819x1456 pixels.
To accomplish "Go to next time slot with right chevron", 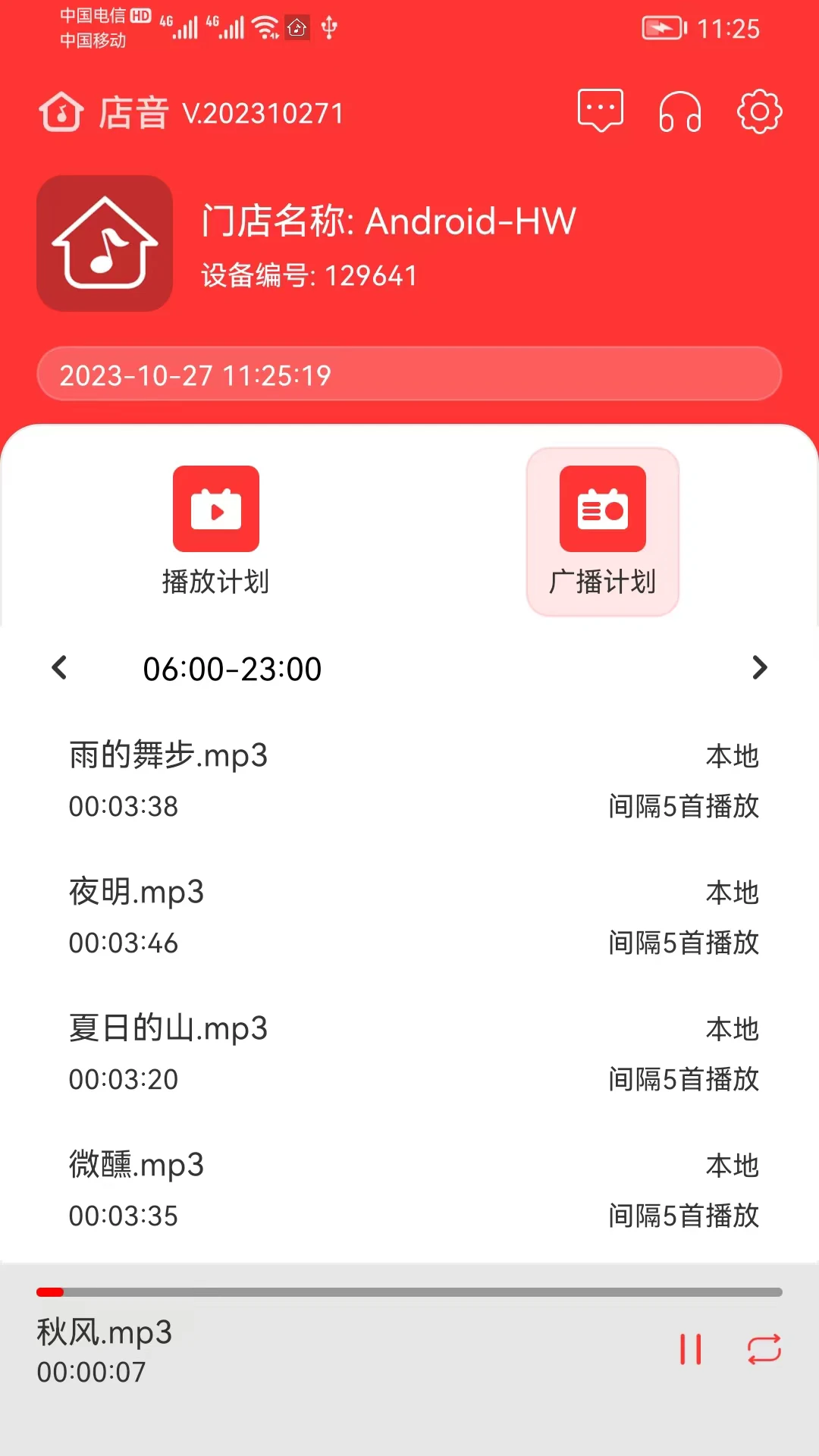I will pyautogui.click(x=759, y=668).
